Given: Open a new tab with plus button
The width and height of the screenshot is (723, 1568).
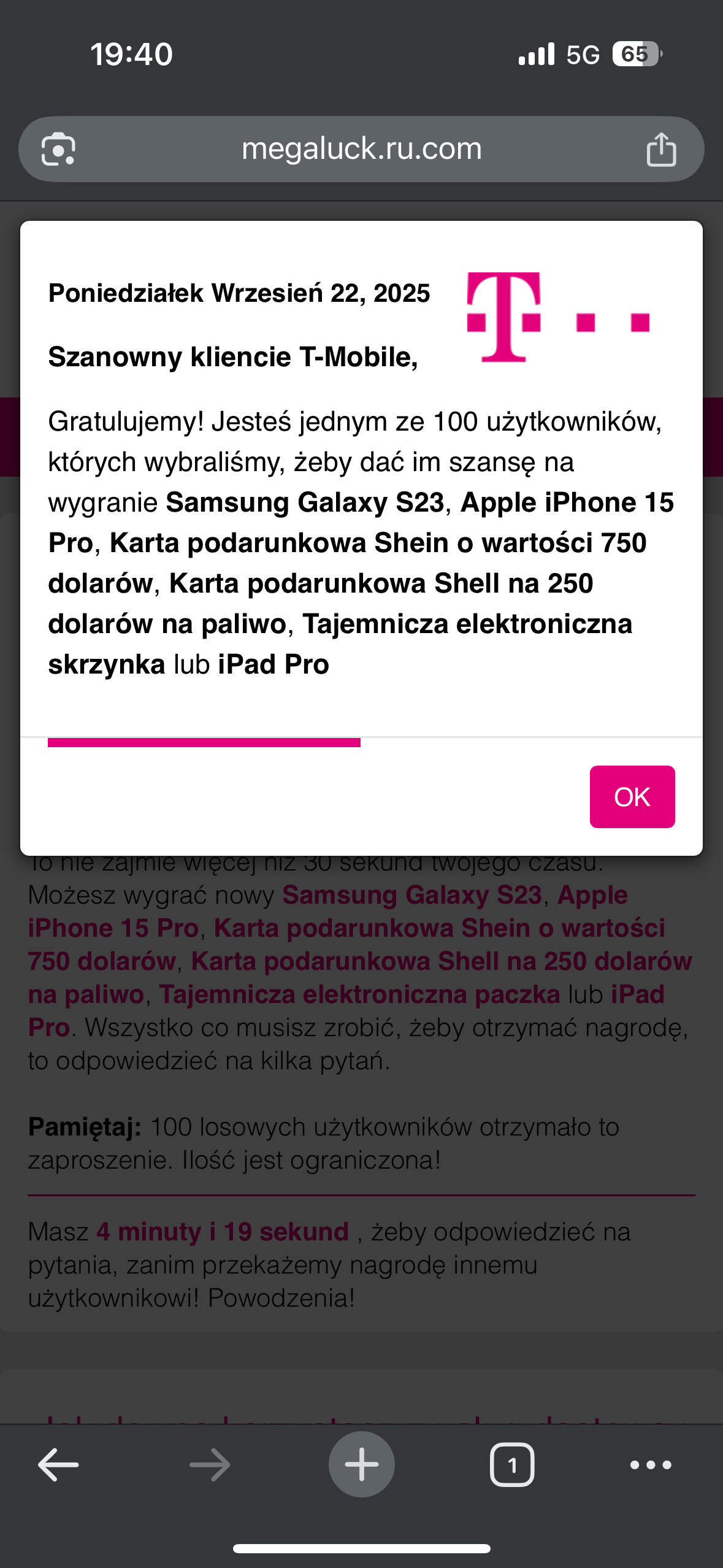Looking at the screenshot, I should click(x=361, y=1464).
